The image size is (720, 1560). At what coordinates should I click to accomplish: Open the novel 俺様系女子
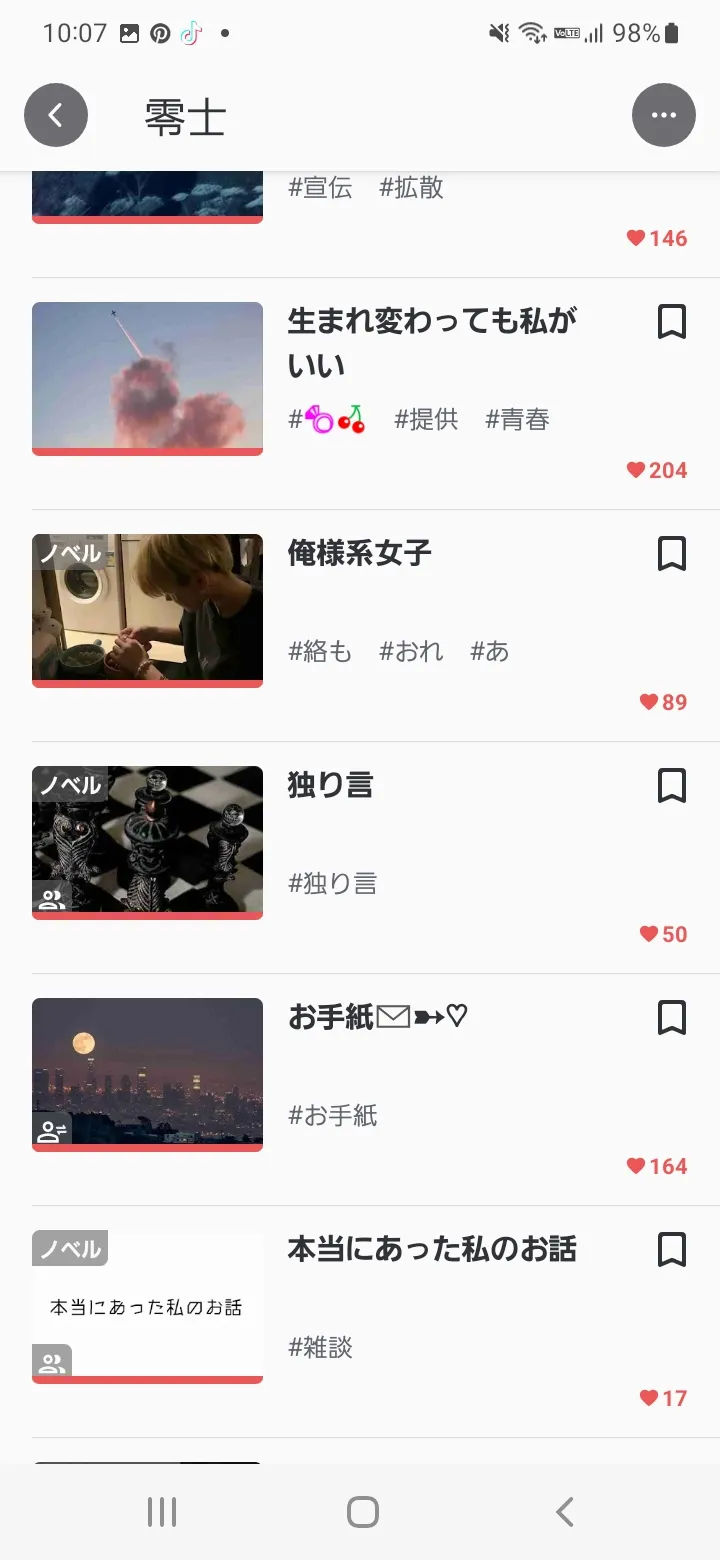click(x=359, y=553)
